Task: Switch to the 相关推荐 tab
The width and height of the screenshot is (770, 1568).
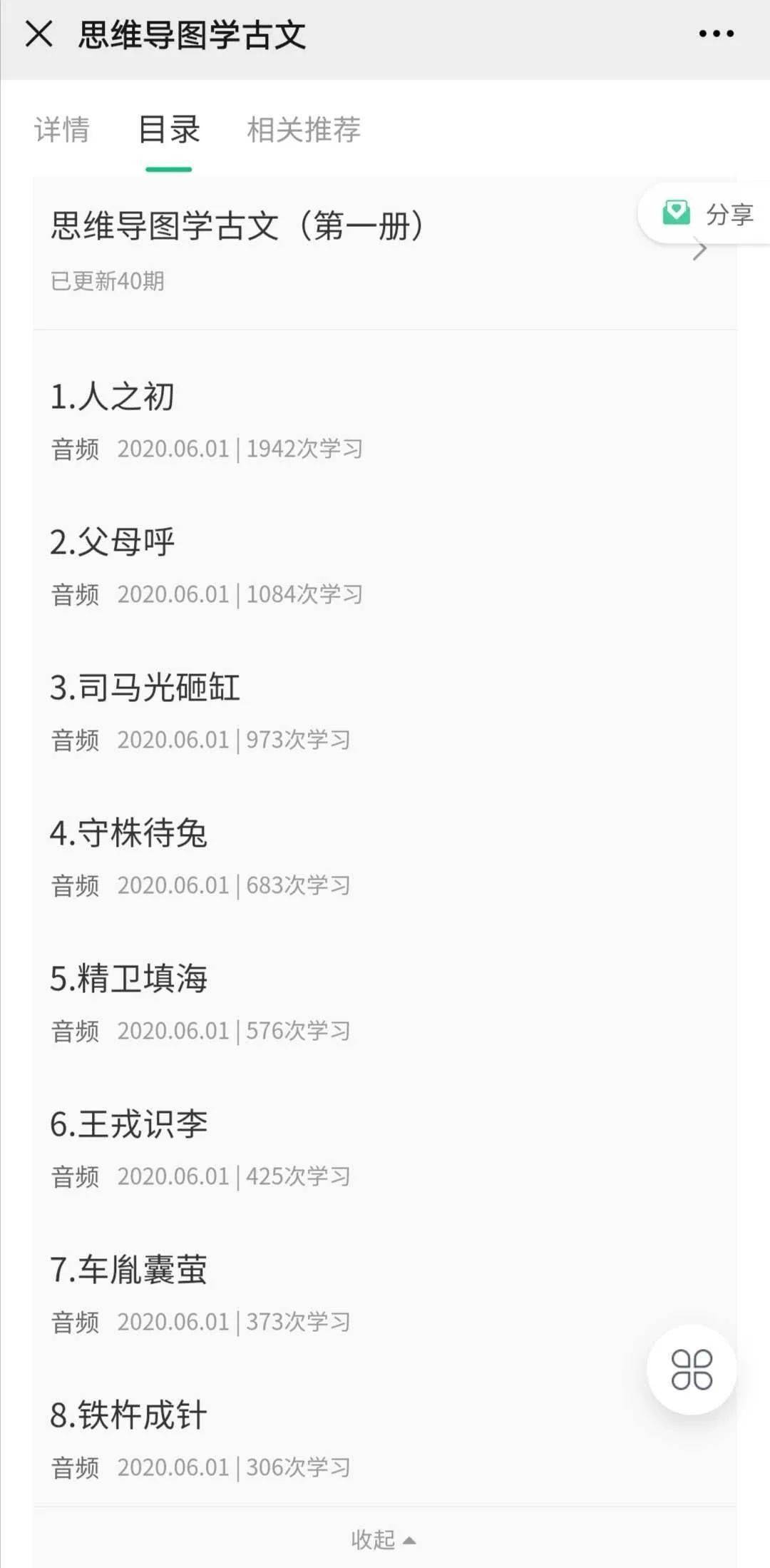Action: 304,130
